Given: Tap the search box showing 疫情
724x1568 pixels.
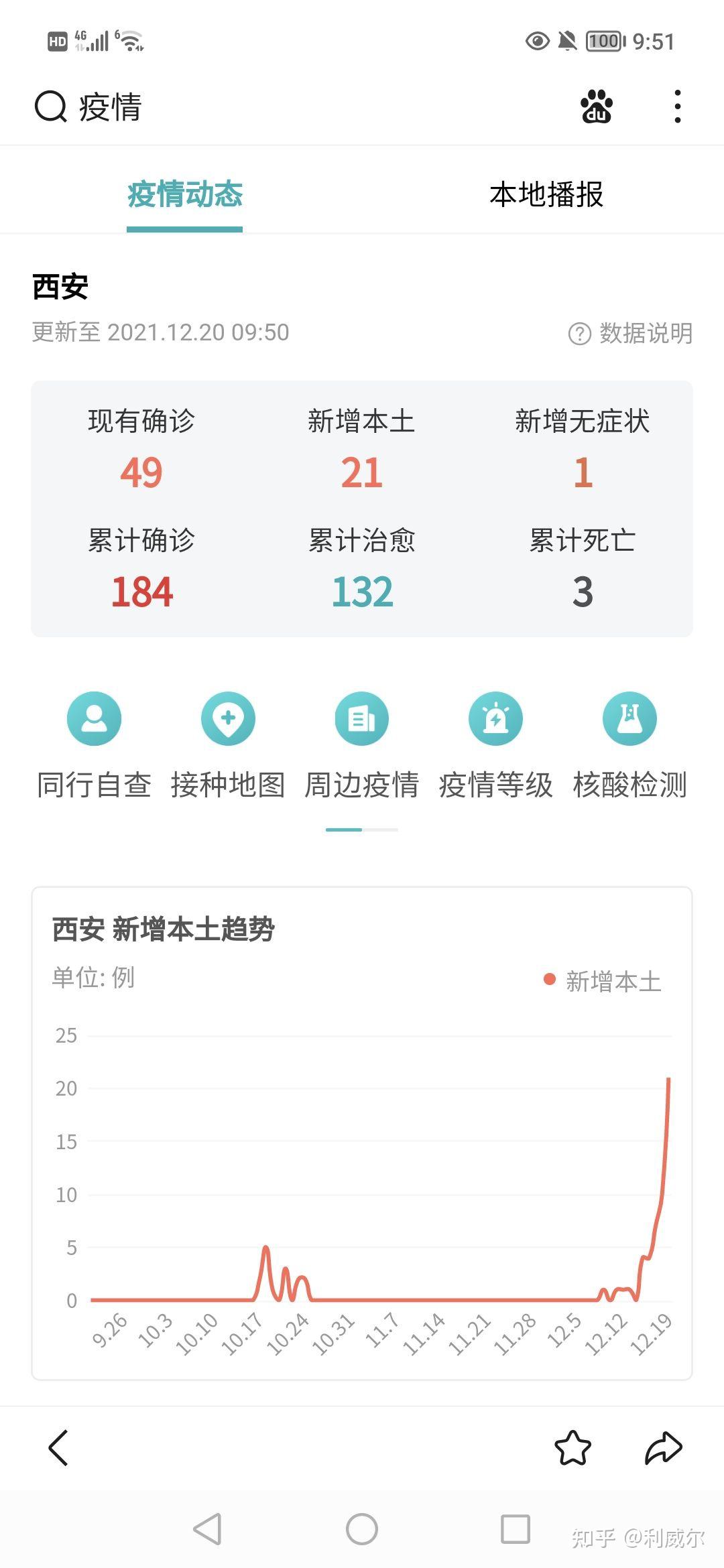Looking at the screenshot, I should point(288,107).
